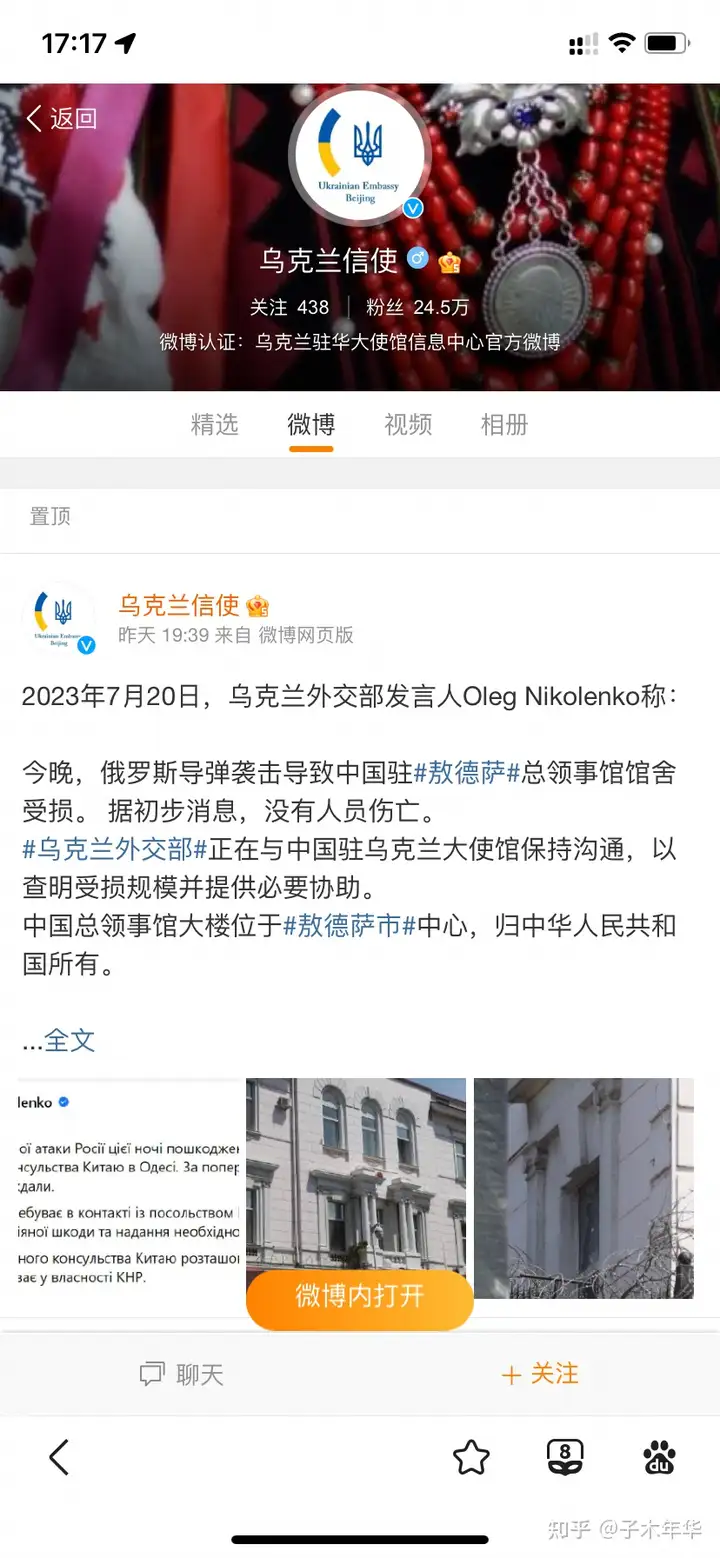
Task: Open the barbed-wire window photo
Action: tap(583, 1188)
